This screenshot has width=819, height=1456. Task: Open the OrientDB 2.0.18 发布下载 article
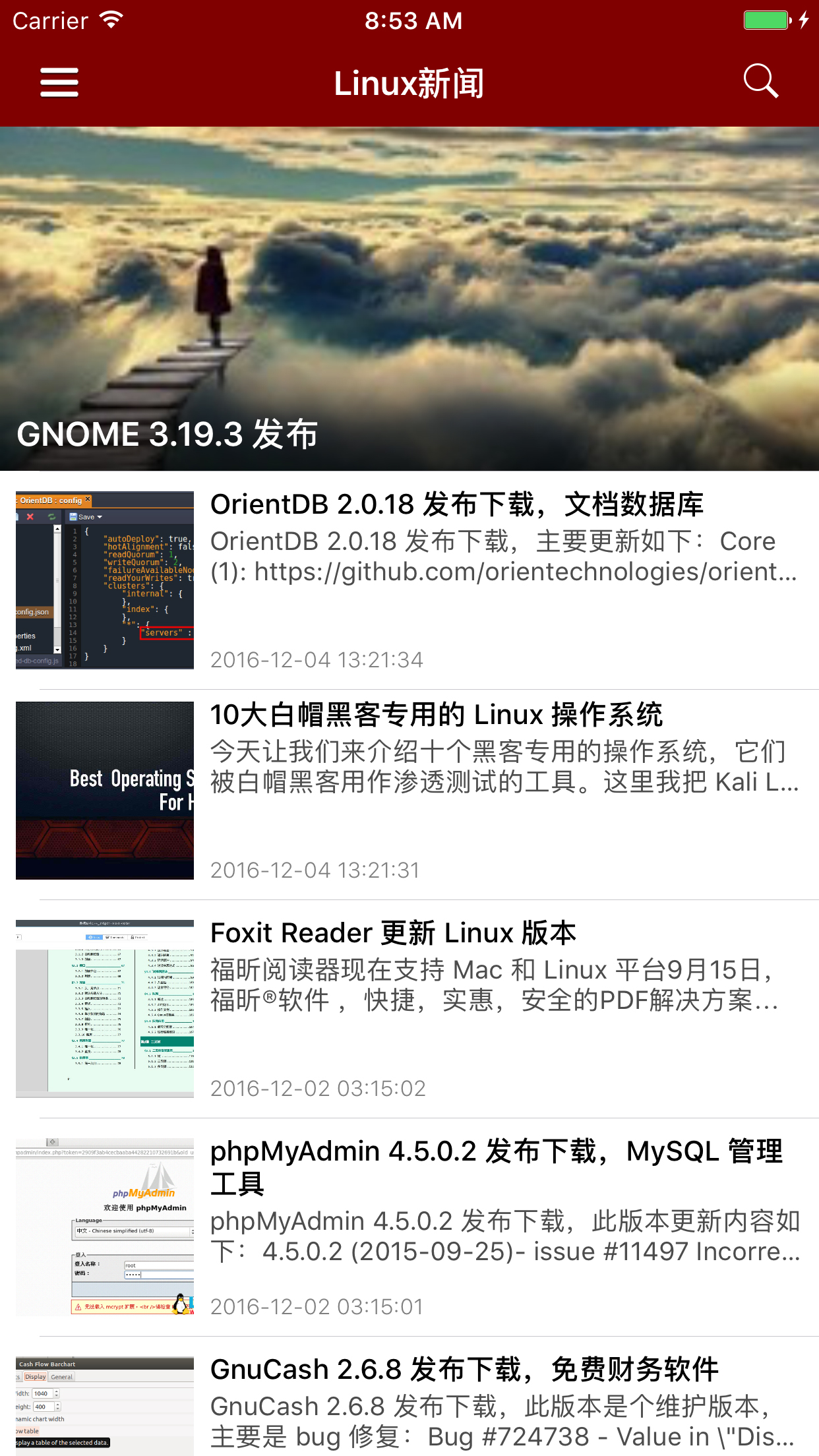pyautogui.click(x=462, y=506)
